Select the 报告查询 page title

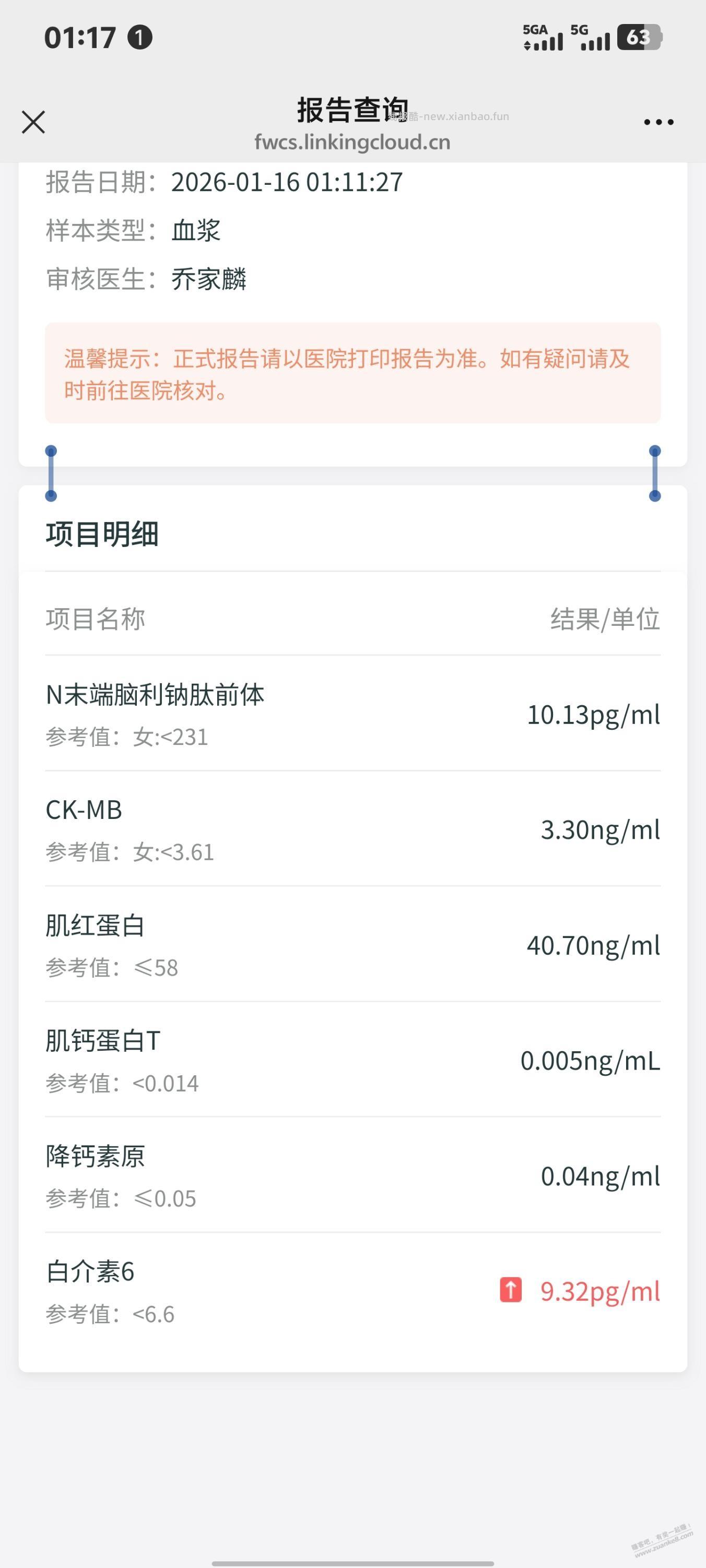(352, 111)
